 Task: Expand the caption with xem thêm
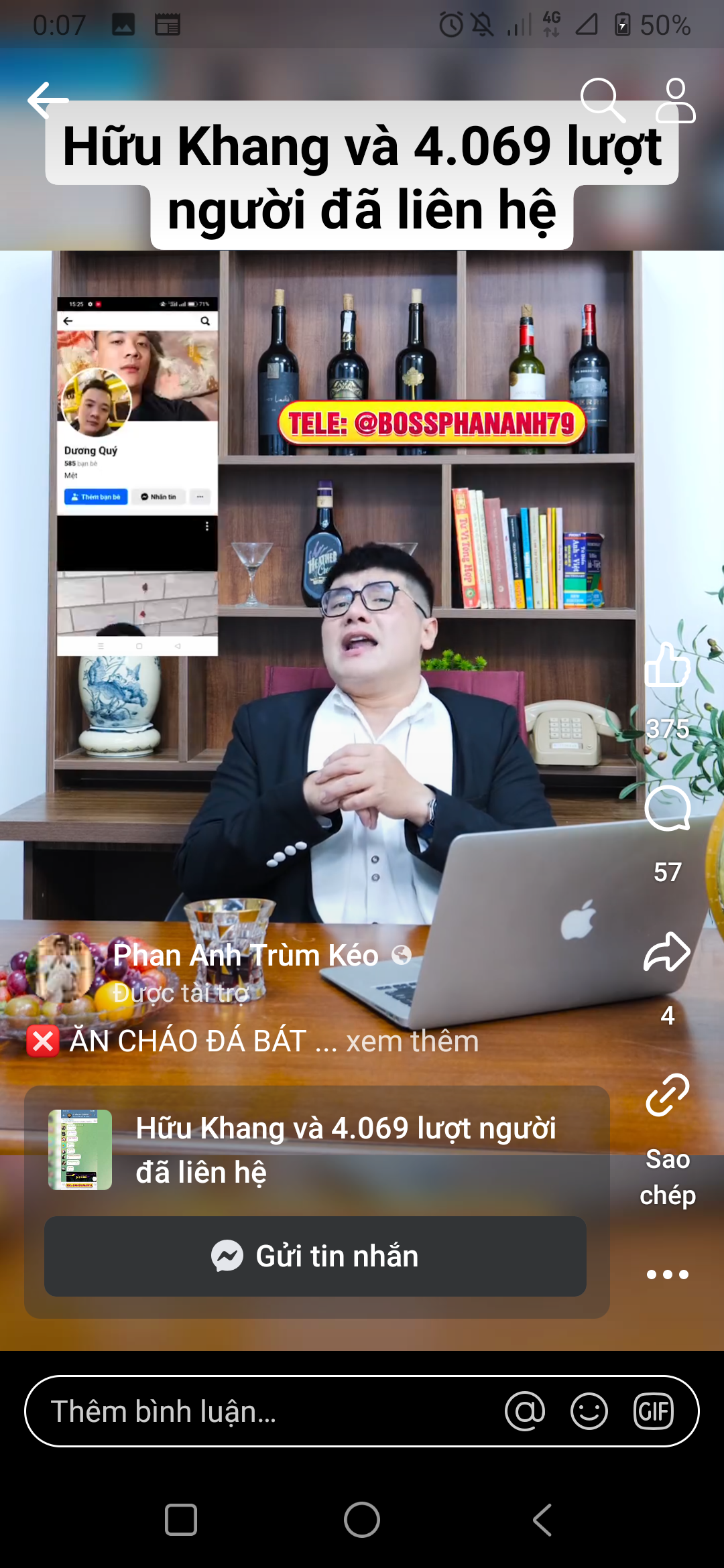pyautogui.click(x=412, y=1041)
